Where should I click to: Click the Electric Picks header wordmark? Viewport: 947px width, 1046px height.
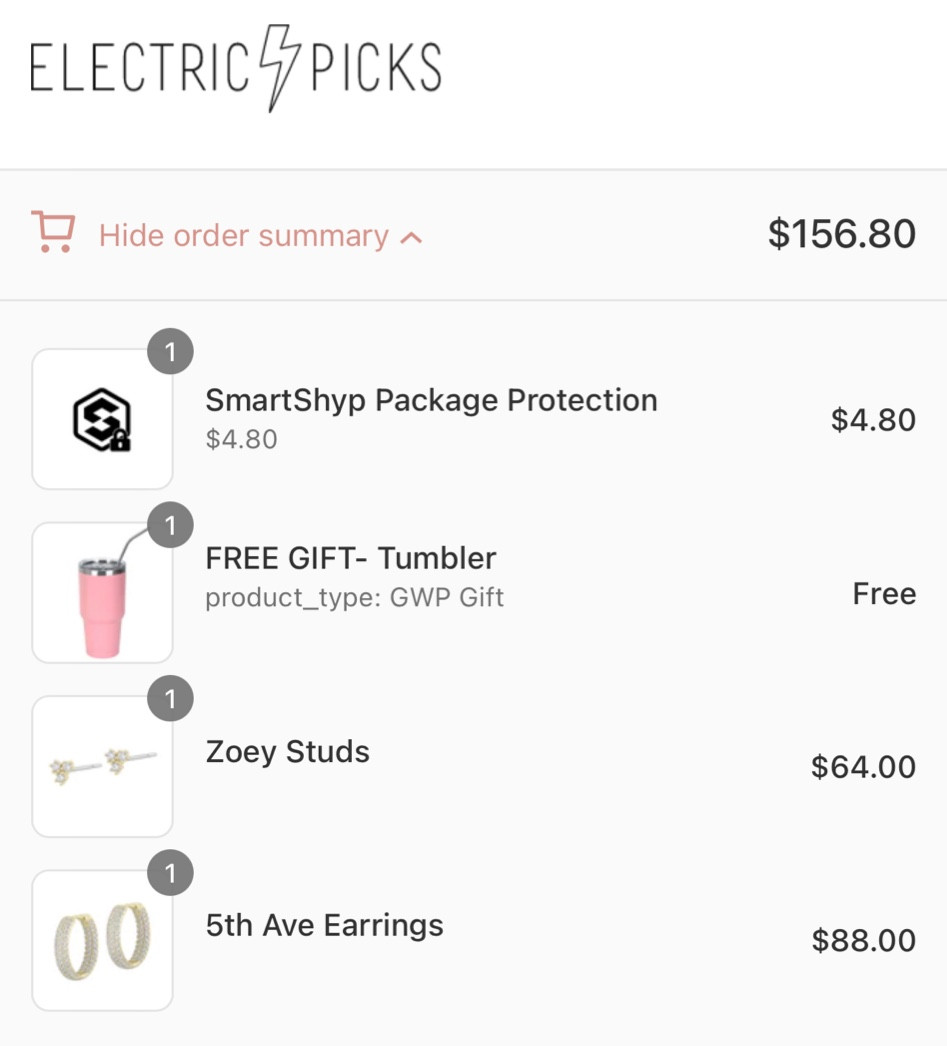pyautogui.click(x=234, y=70)
